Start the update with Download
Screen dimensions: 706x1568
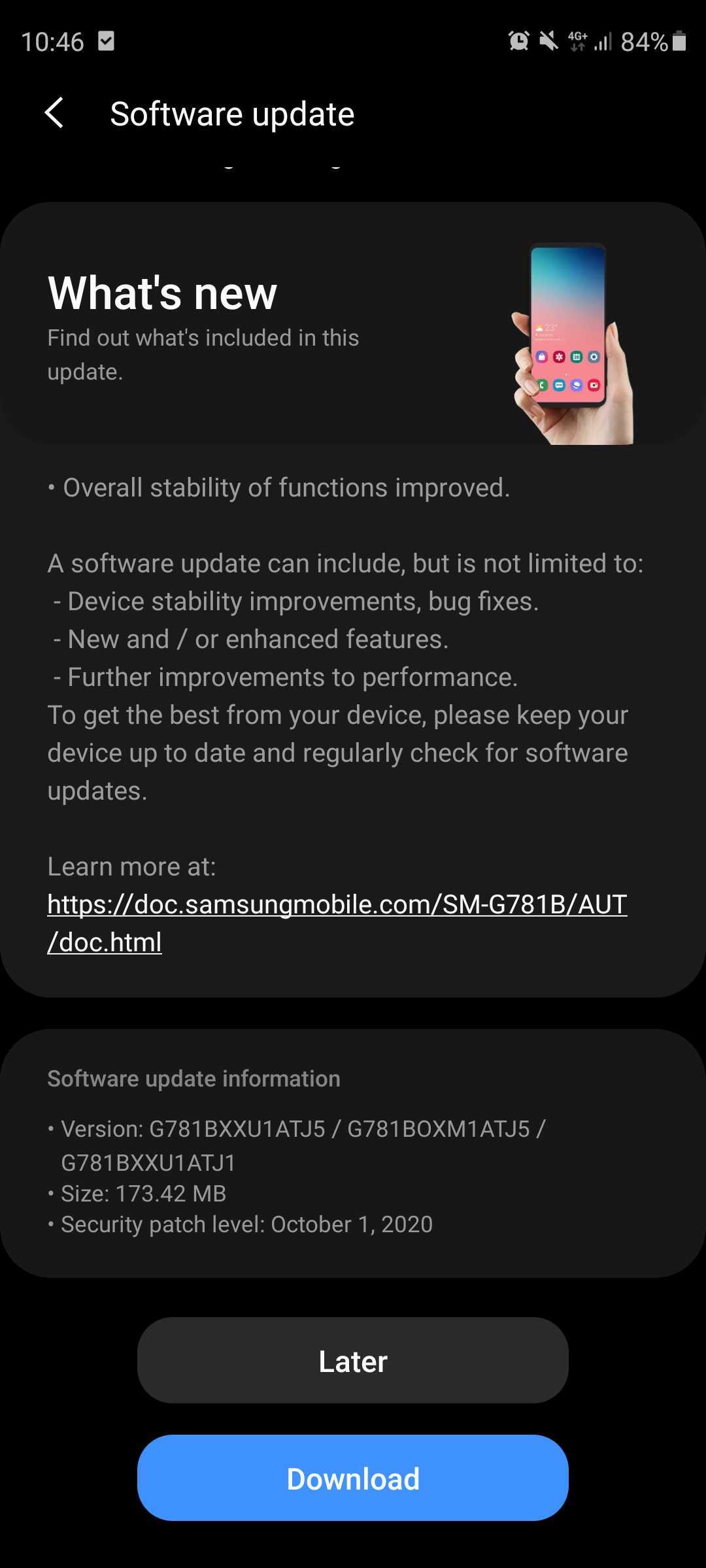click(352, 1478)
